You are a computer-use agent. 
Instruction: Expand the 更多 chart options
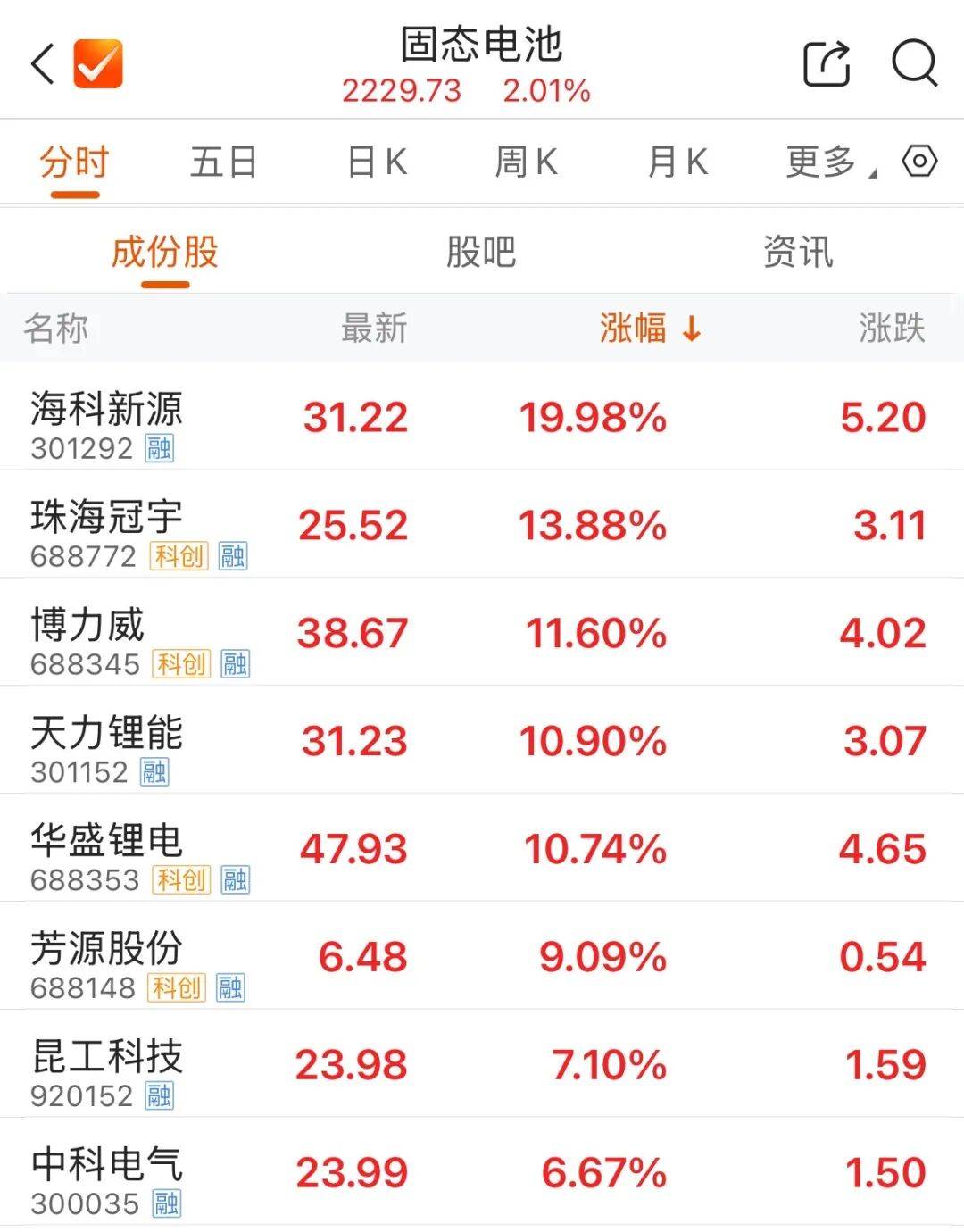(821, 163)
